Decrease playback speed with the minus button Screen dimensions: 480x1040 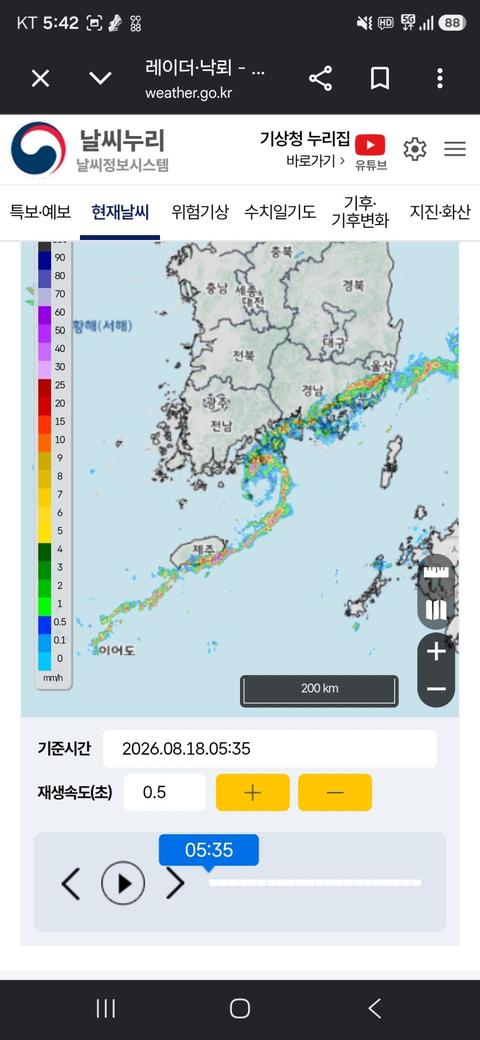pyautogui.click(x=335, y=792)
